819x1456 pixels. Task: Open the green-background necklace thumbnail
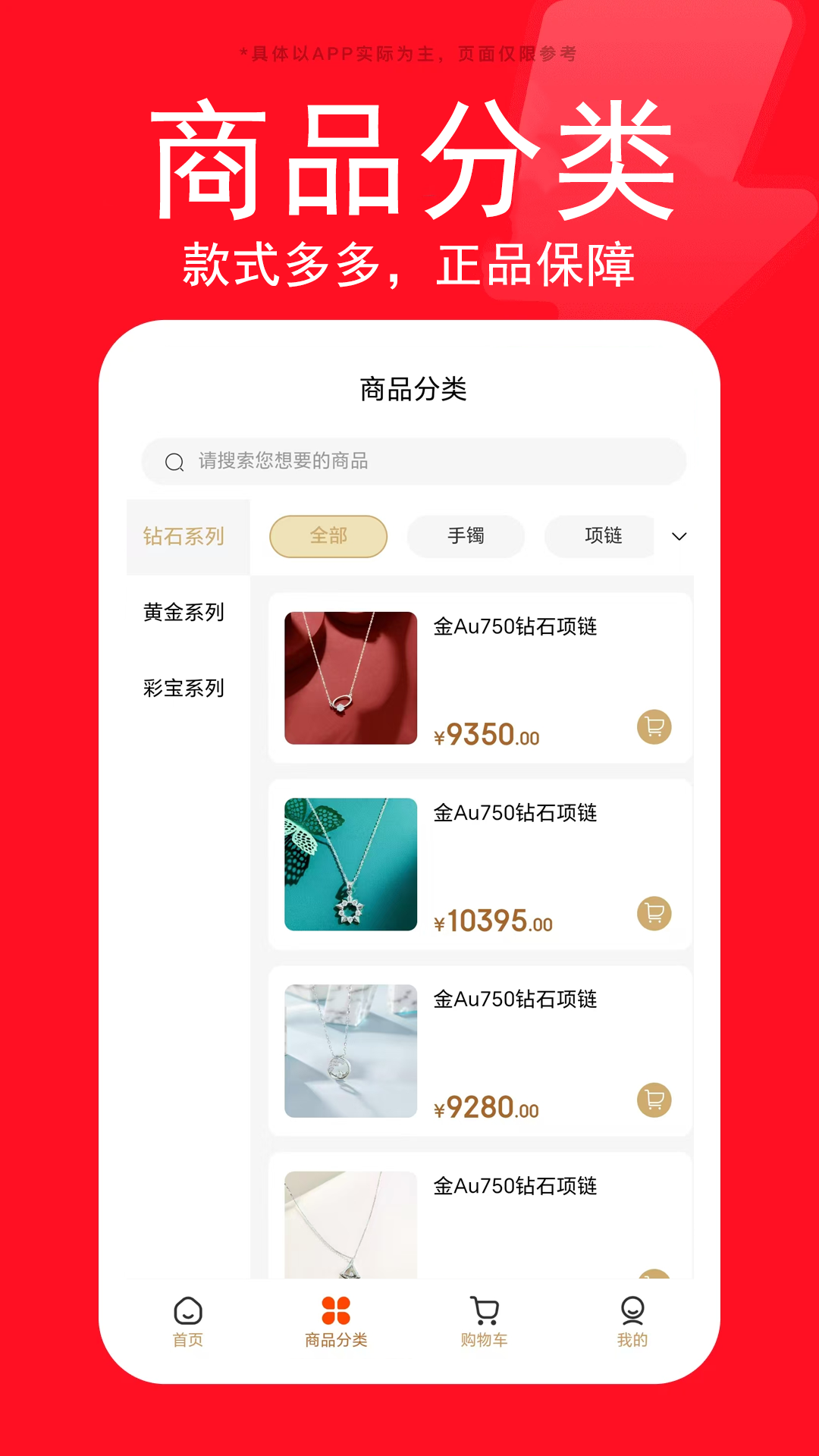coord(350,865)
